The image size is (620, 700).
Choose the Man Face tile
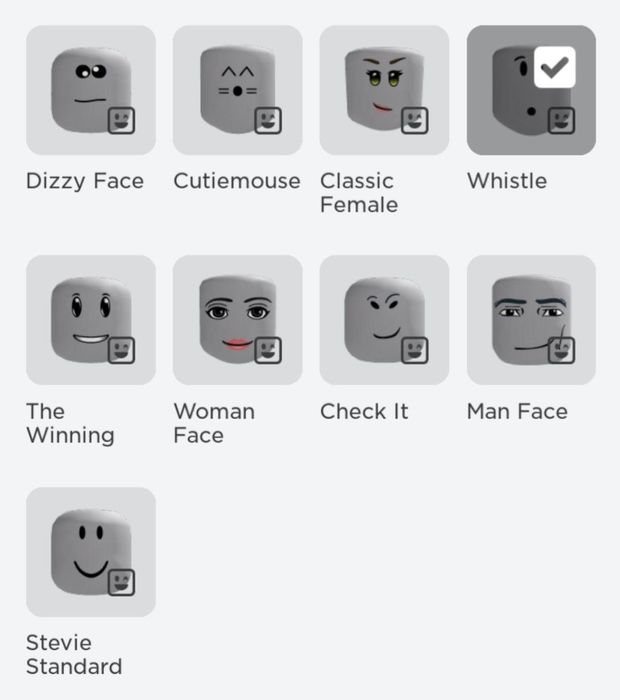point(531,320)
